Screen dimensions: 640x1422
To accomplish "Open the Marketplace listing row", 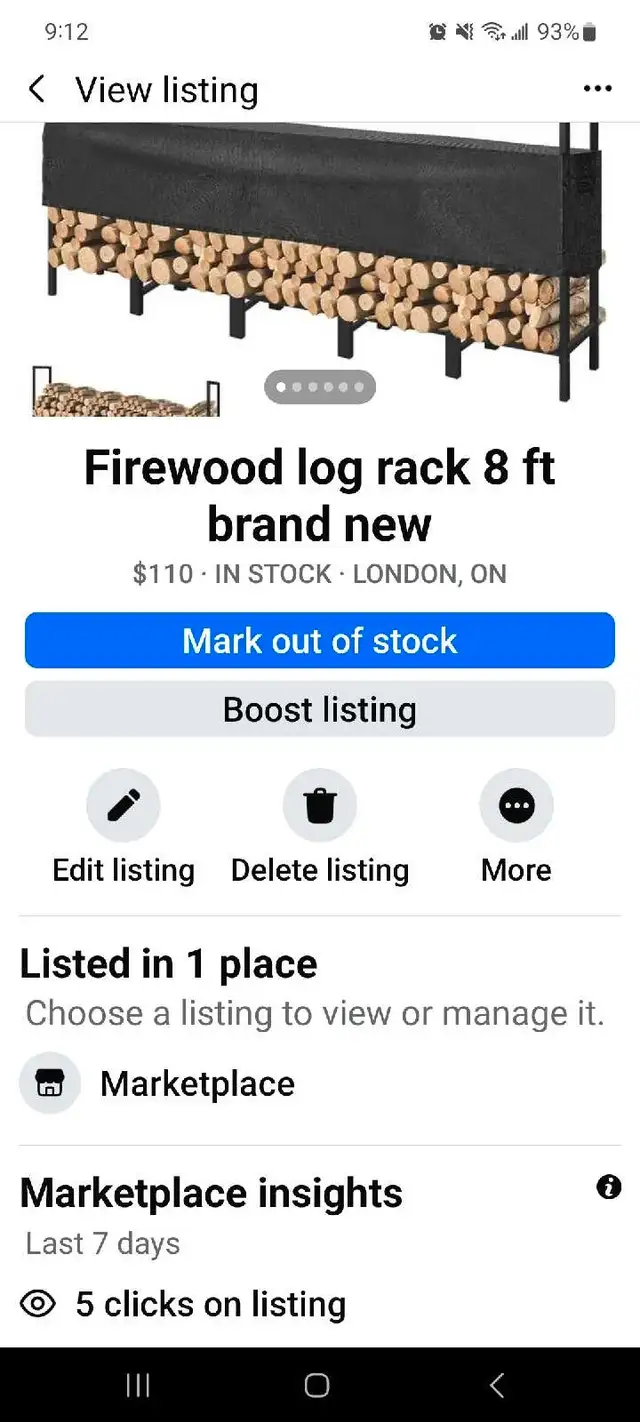I will point(197,1084).
